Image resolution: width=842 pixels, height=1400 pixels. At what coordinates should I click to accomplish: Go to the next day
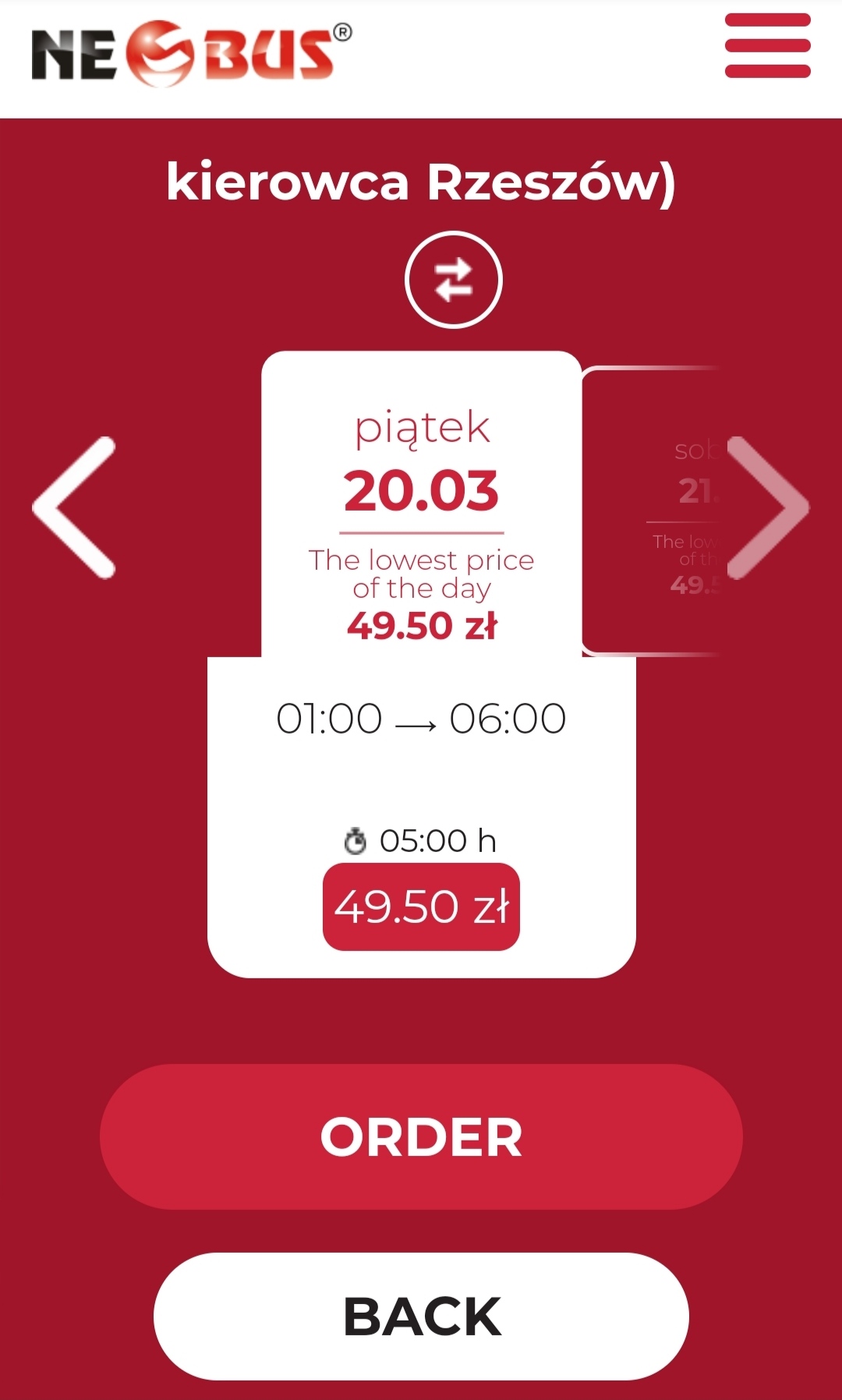[x=768, y=507]
